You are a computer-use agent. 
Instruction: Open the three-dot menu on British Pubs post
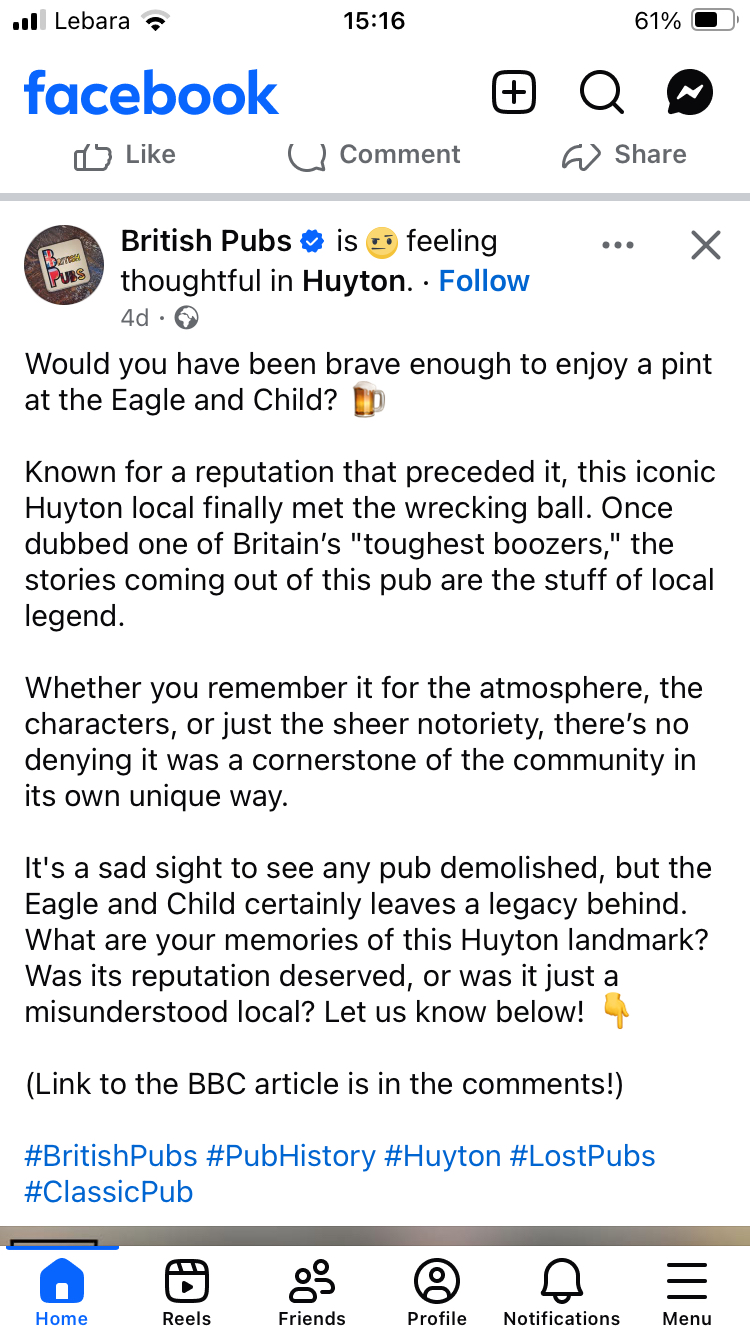pos(618,245)
